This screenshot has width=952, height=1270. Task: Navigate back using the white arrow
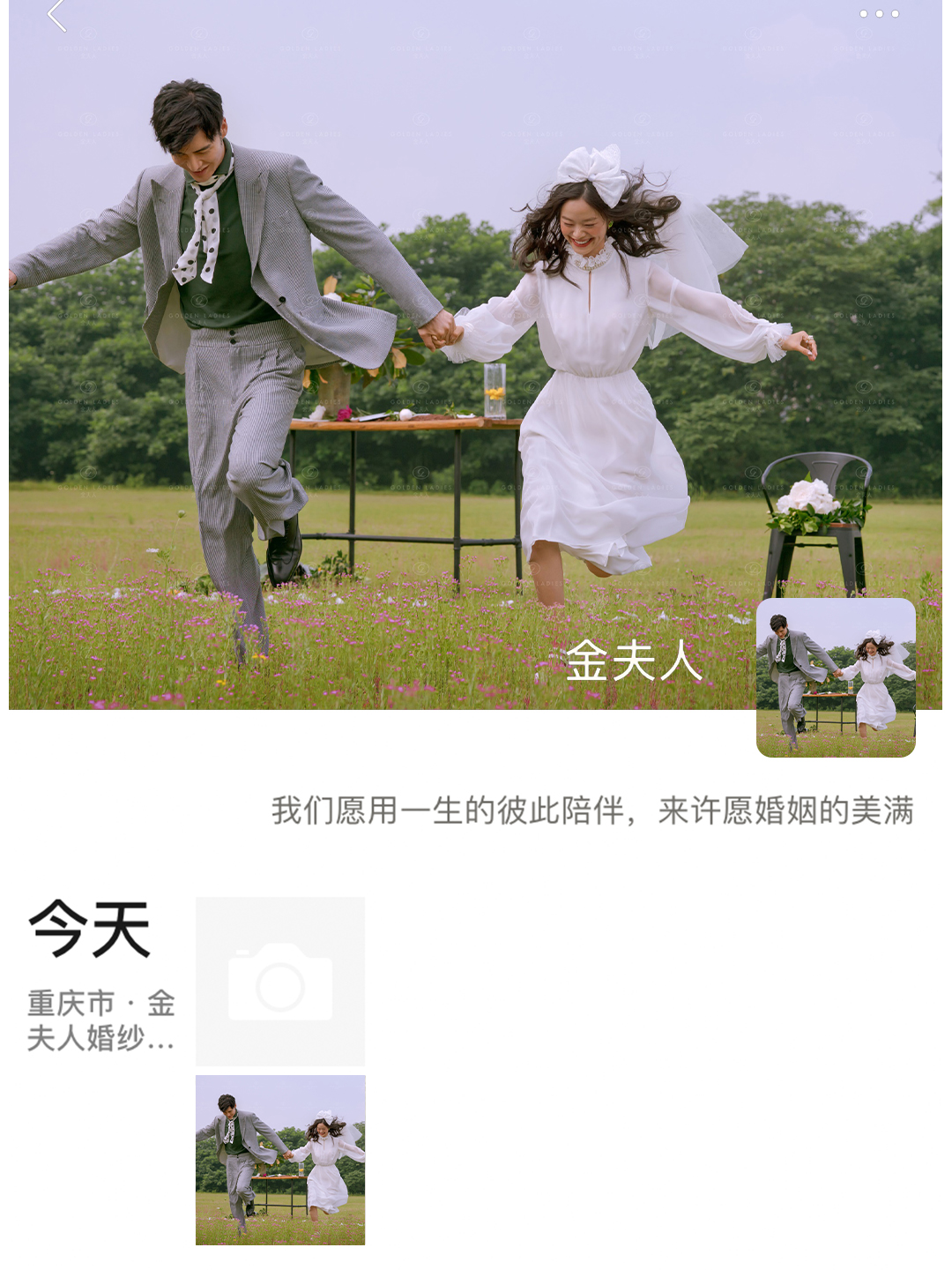(58, 16)
